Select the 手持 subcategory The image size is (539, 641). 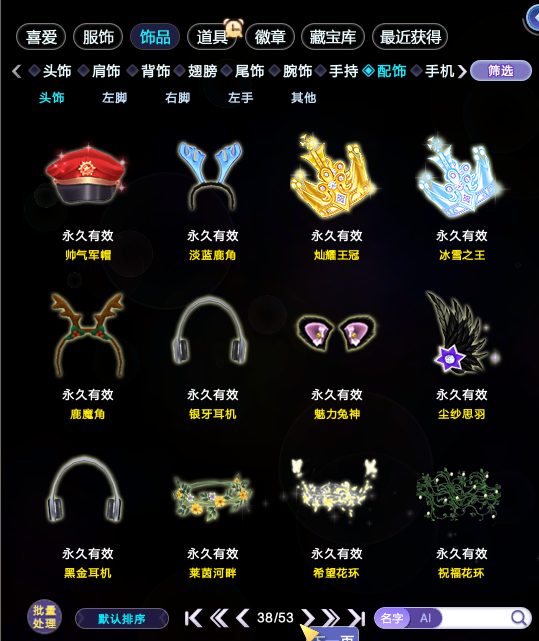(x=344, y=71)
